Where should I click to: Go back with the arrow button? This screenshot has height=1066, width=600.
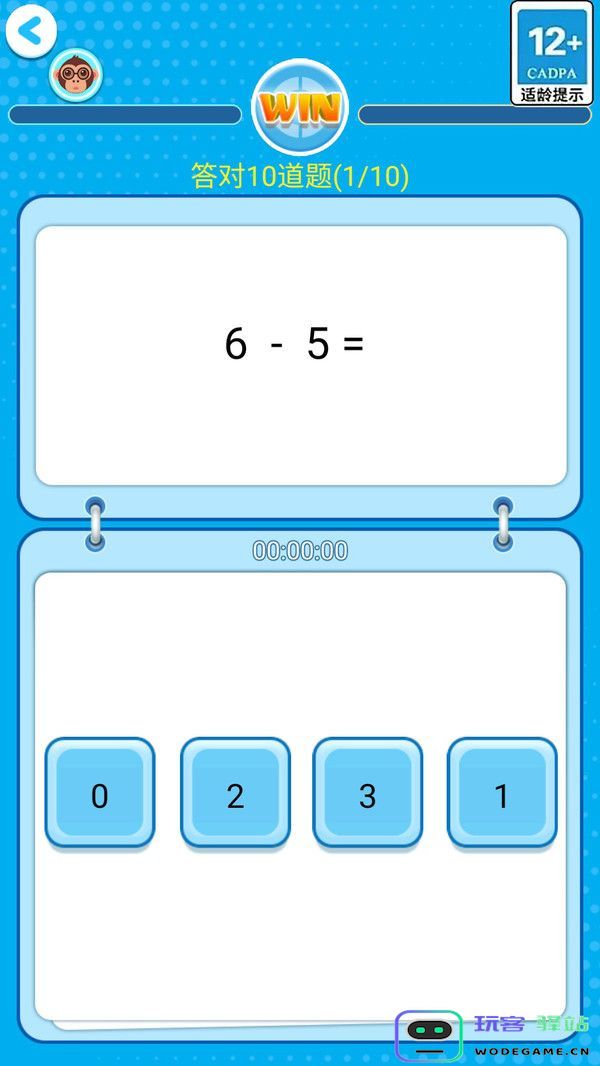(31, 31)
